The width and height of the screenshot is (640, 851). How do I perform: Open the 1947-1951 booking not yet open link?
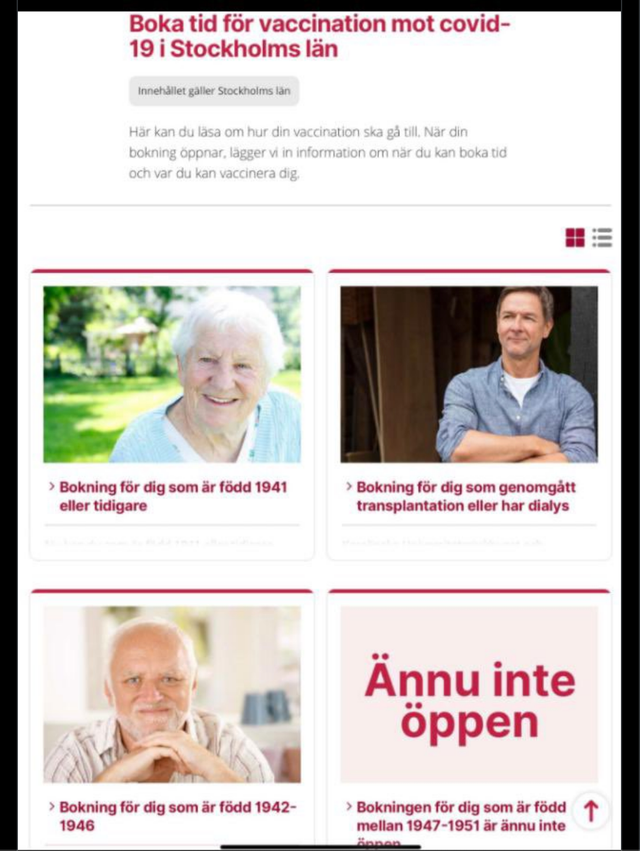point(460,816)
